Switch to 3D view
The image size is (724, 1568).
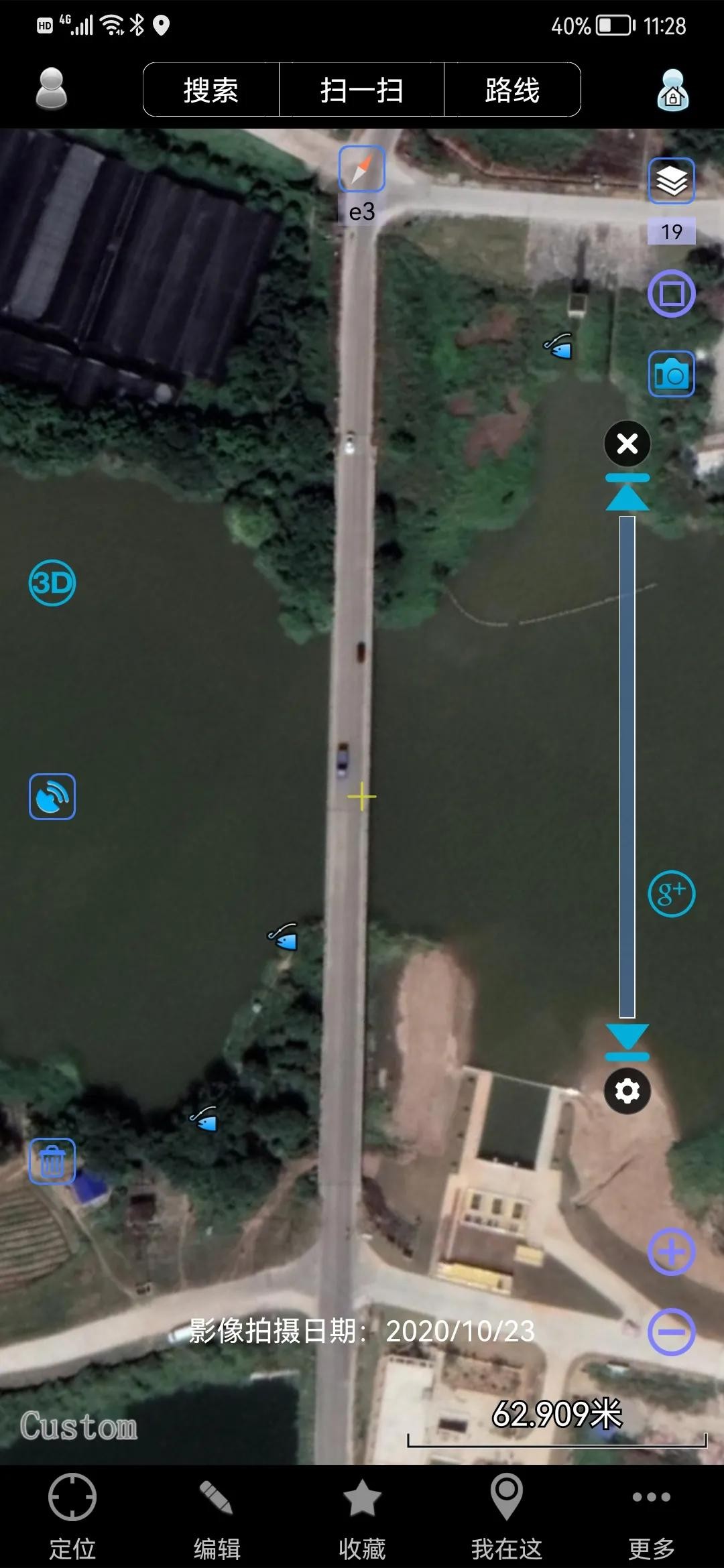[52, 583]
